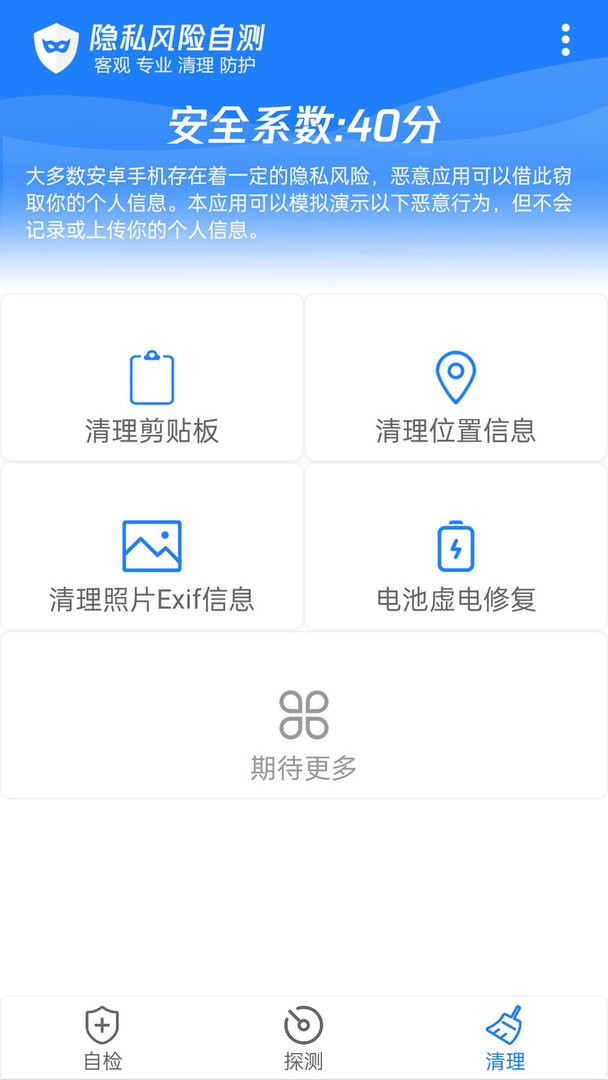
Task: Switch to the 探测 tab
Action: click(x=304, y=1038)
